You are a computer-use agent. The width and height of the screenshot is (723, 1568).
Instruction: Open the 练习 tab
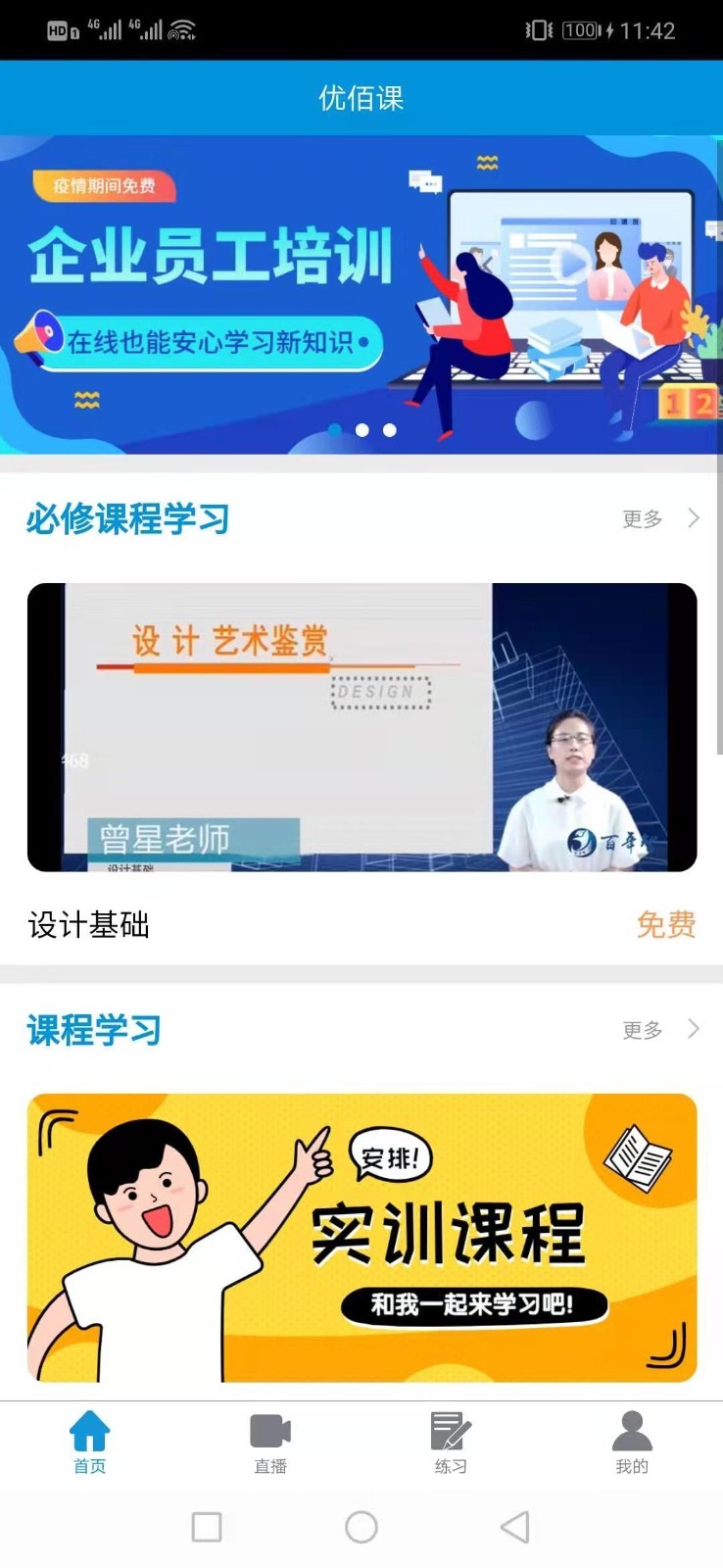pyautogui.click(x=451, y=1443)
